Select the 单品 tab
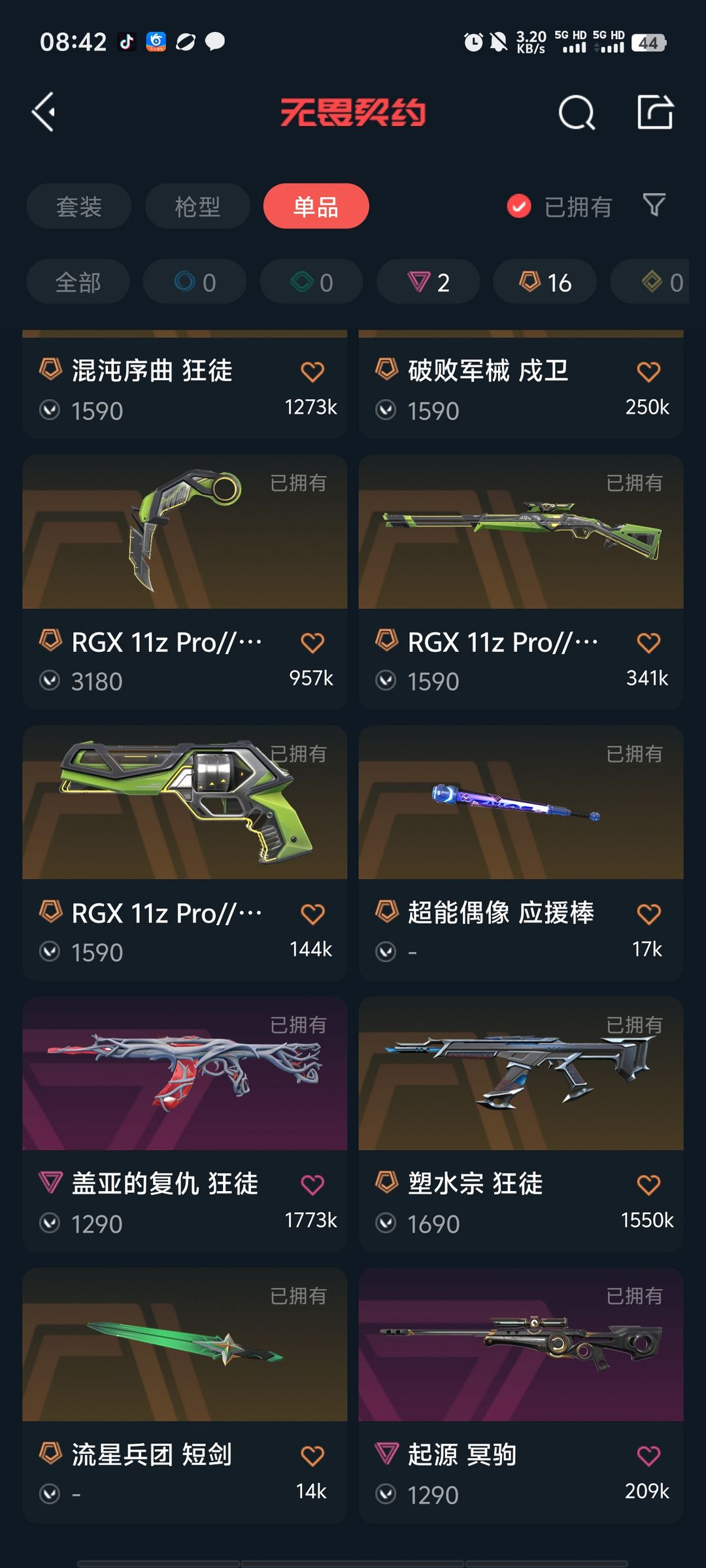 coord(316,206)
